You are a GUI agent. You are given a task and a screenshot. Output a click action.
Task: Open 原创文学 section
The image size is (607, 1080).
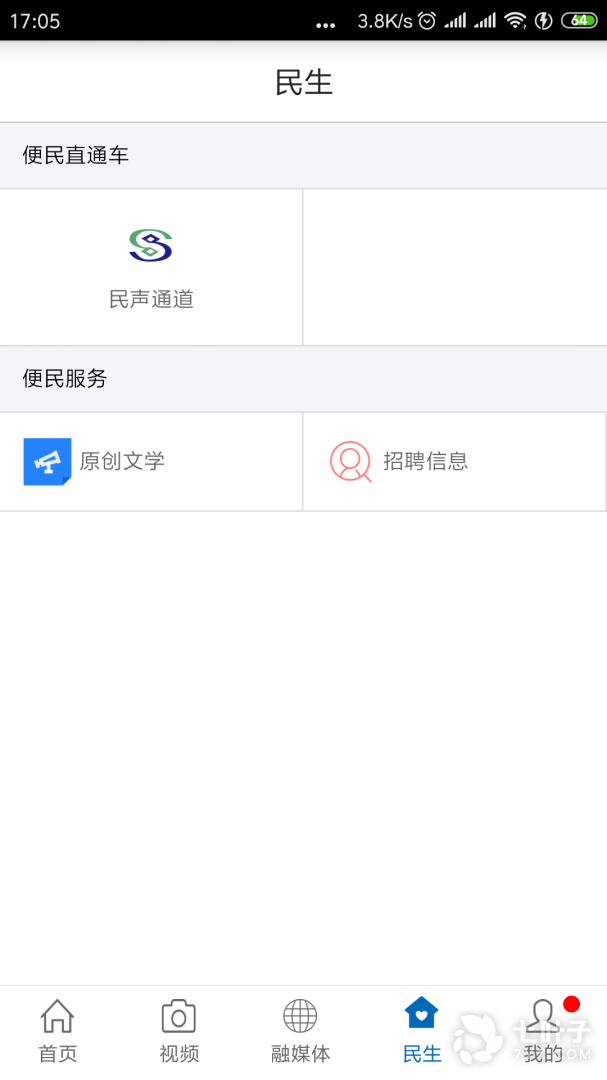point(151,461)
